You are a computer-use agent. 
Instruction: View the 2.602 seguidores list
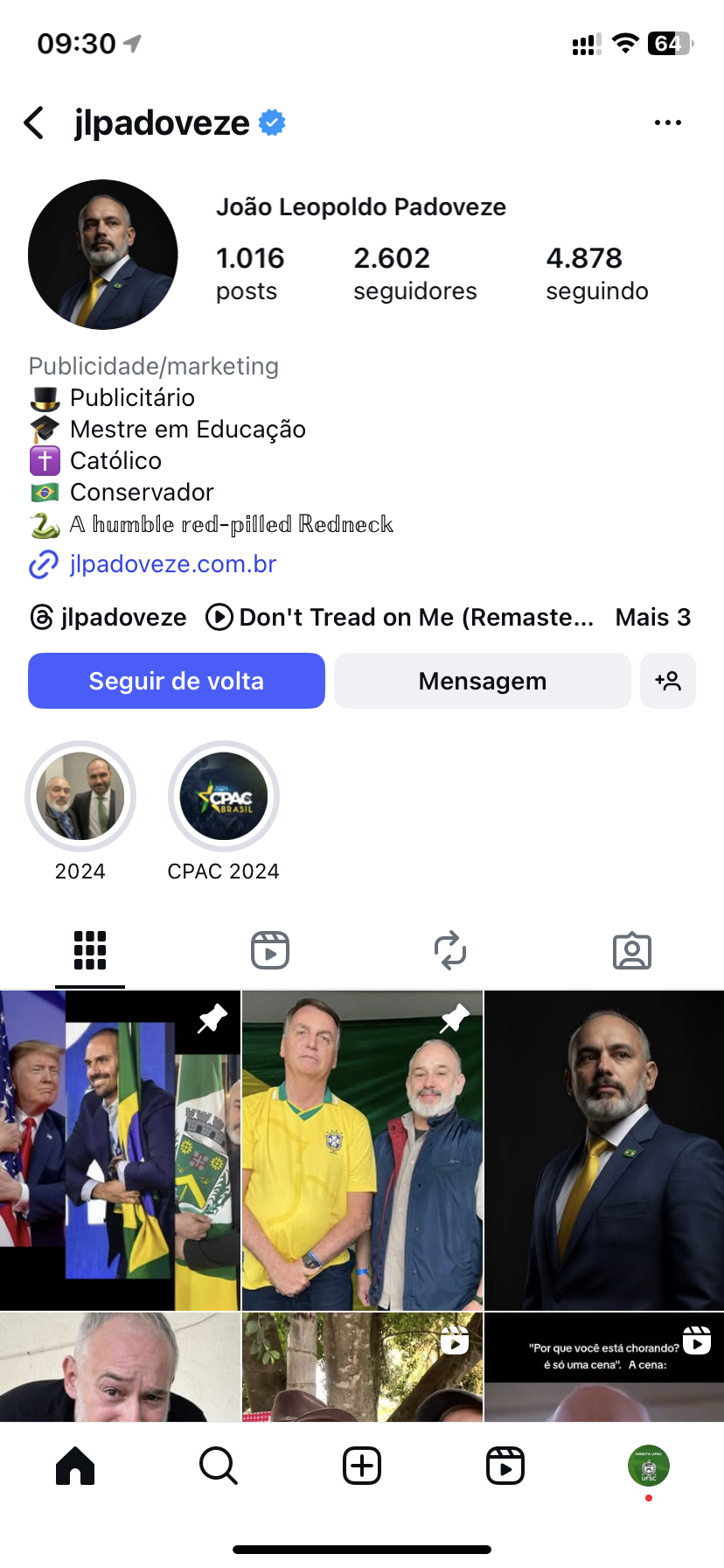pos(414,273)
